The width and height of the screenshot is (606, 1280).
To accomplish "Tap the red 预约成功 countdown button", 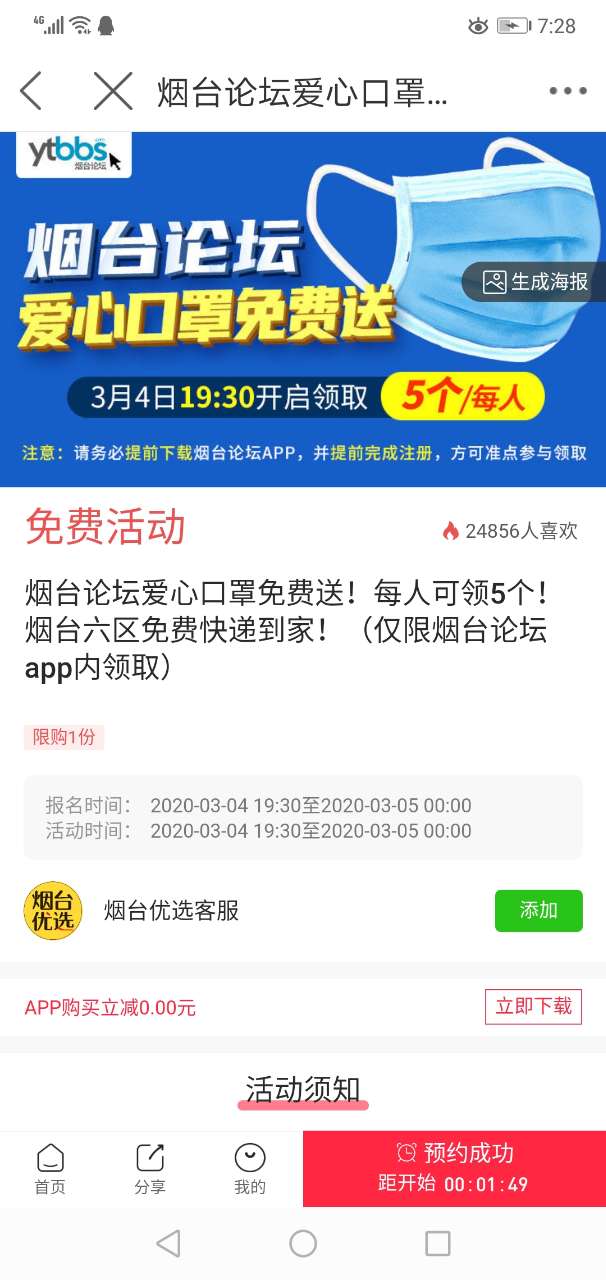I will (x=454, y=1169).
